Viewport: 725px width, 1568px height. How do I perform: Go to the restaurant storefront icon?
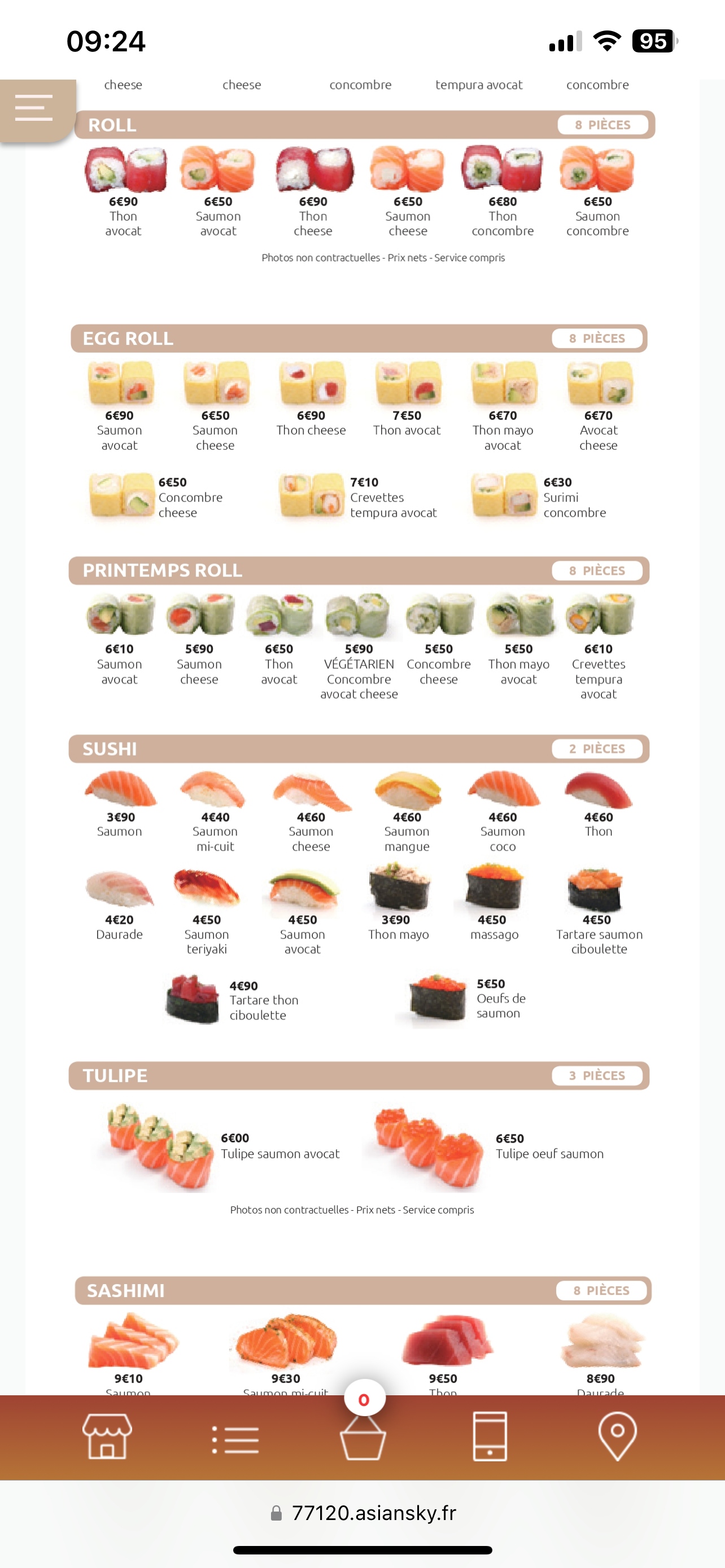tap(107, 1437)
